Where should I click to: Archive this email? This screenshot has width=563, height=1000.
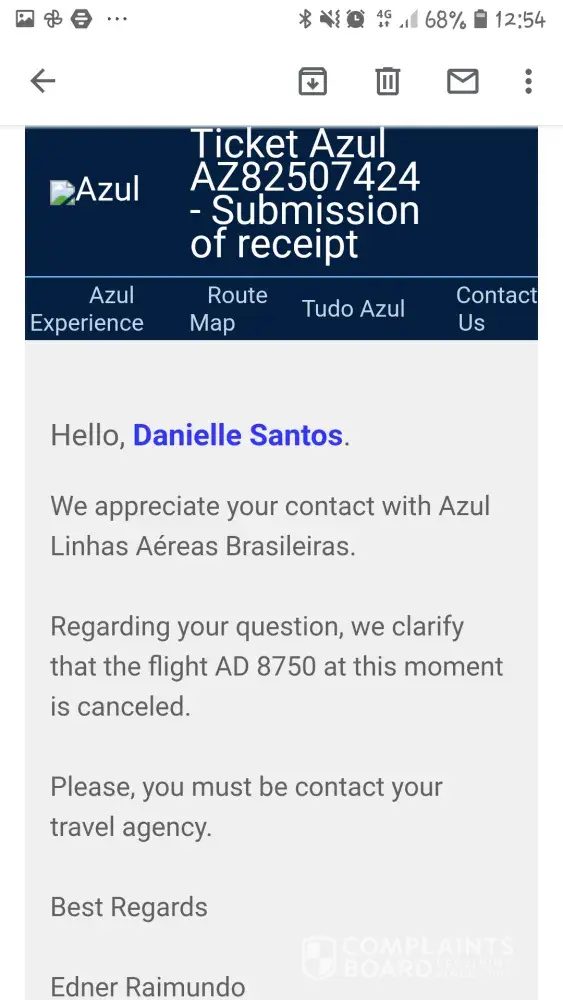pyautogui.click(x=312, y=81)
